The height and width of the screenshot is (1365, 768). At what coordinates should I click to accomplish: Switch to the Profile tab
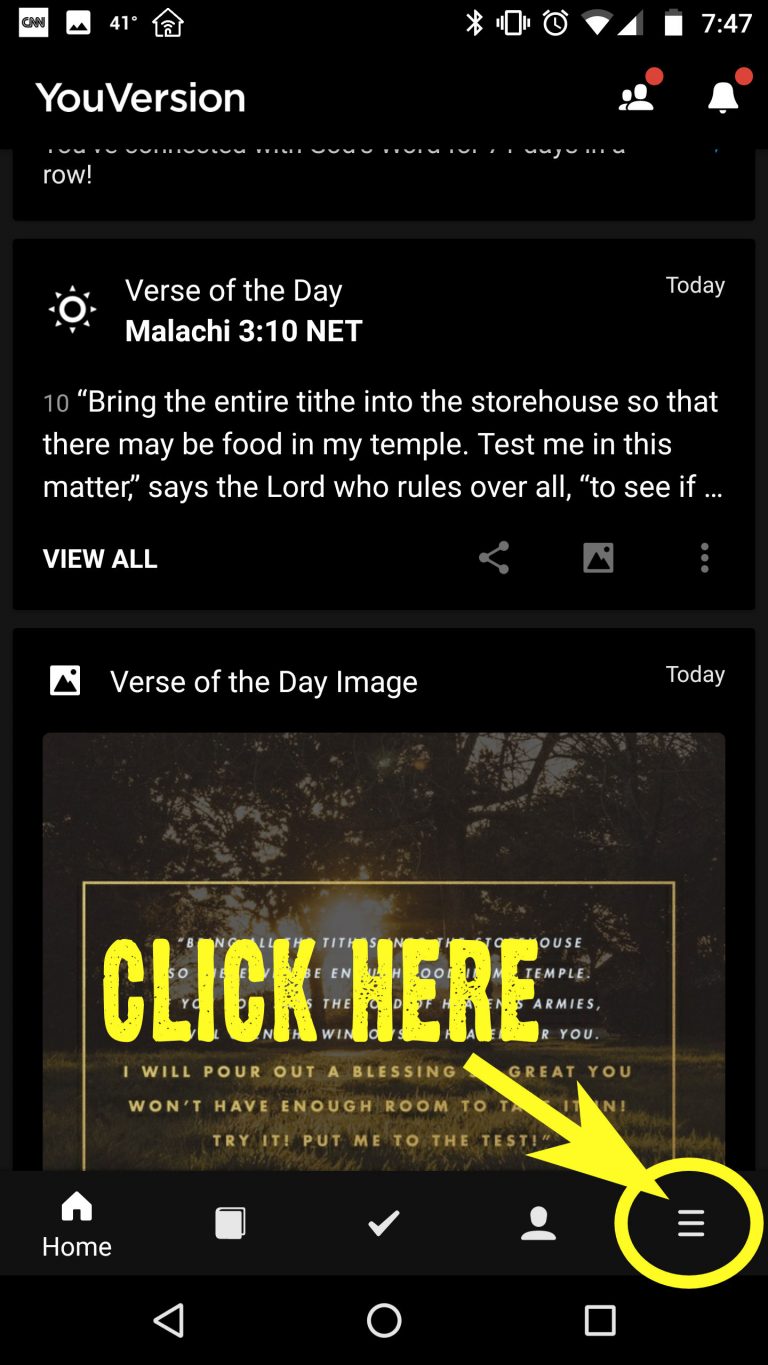[538, 1223]
